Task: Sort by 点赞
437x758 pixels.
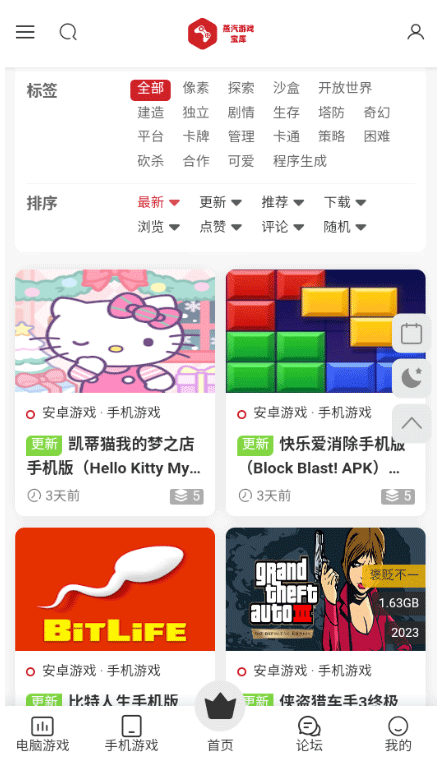Action: pos(220,226)
